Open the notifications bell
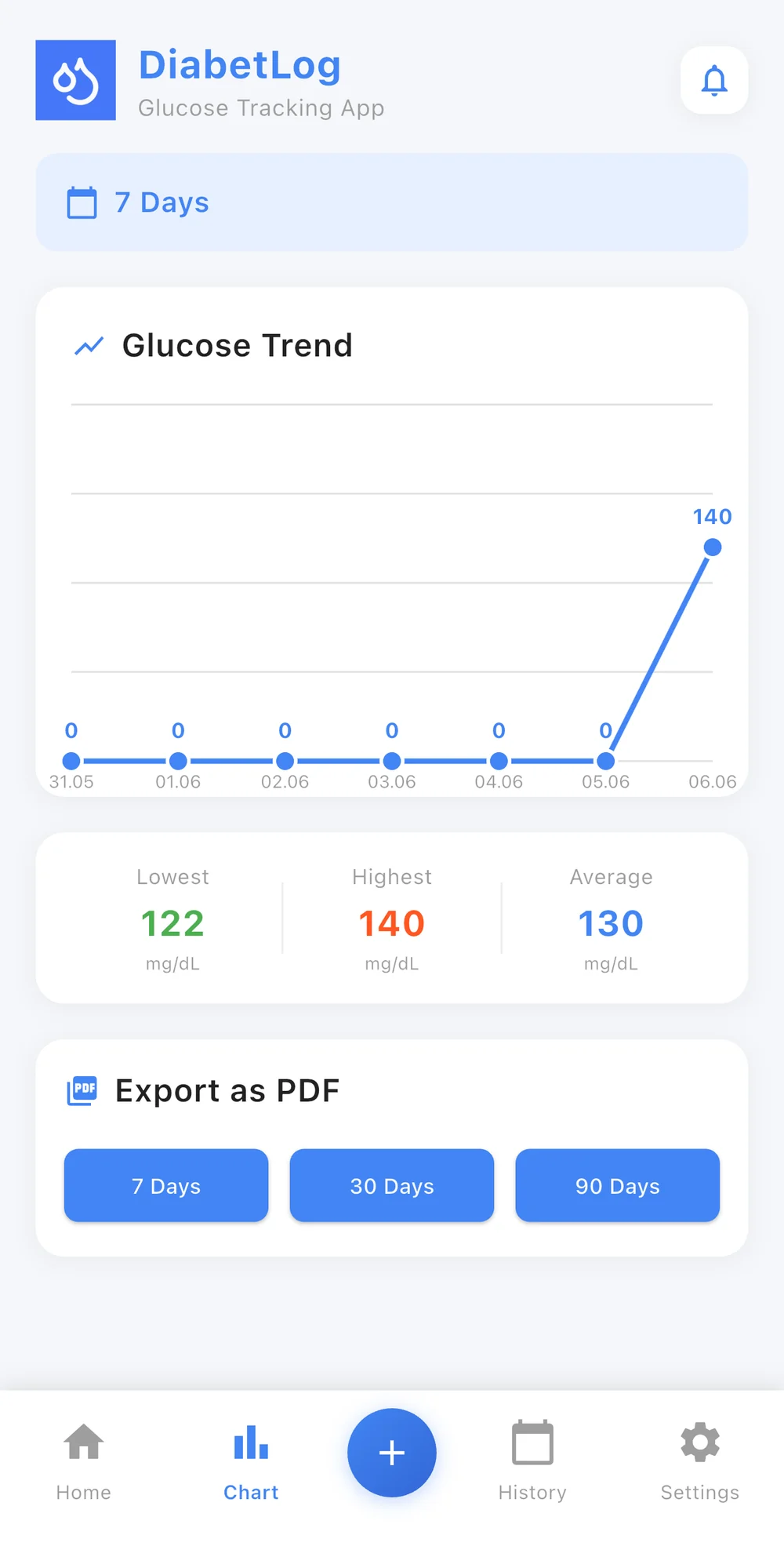This screenshot has width=784, height=1546. tap(713, 80)
